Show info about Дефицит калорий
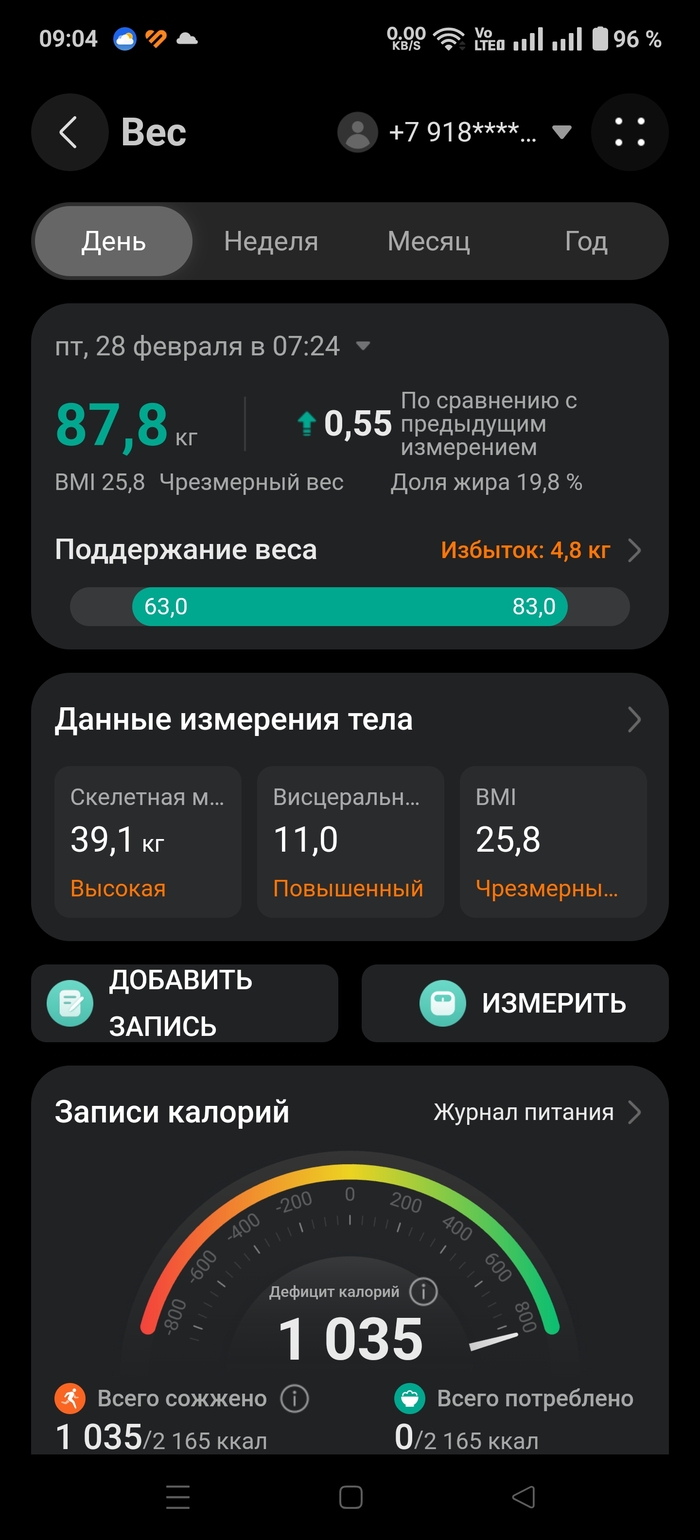 (424, 1292)
